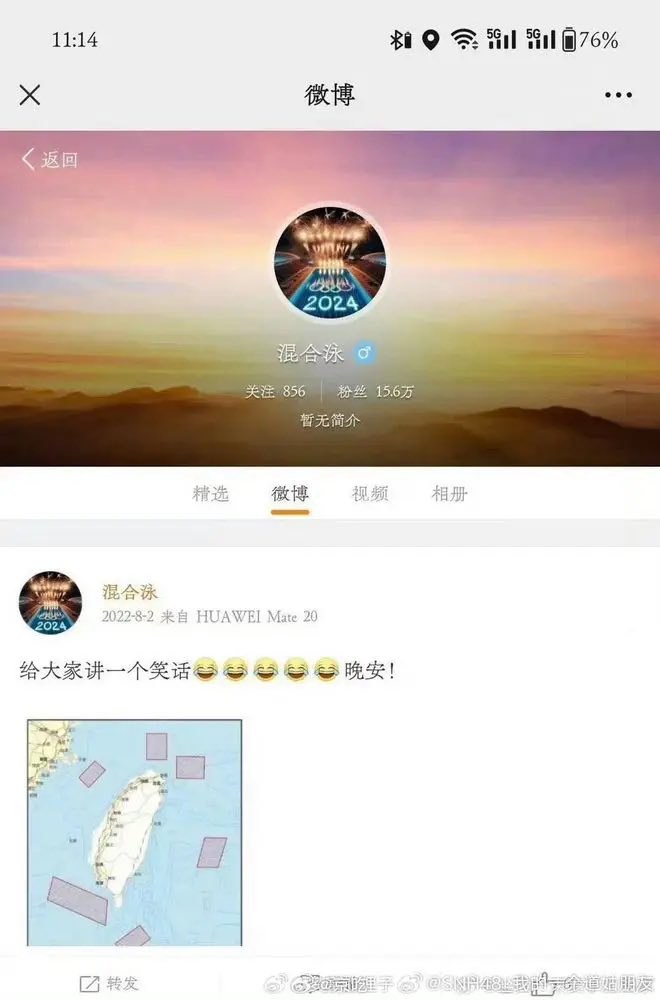660x1000 pixels.
Task: Switch to the 精选 tab
Action: [210, 494]
